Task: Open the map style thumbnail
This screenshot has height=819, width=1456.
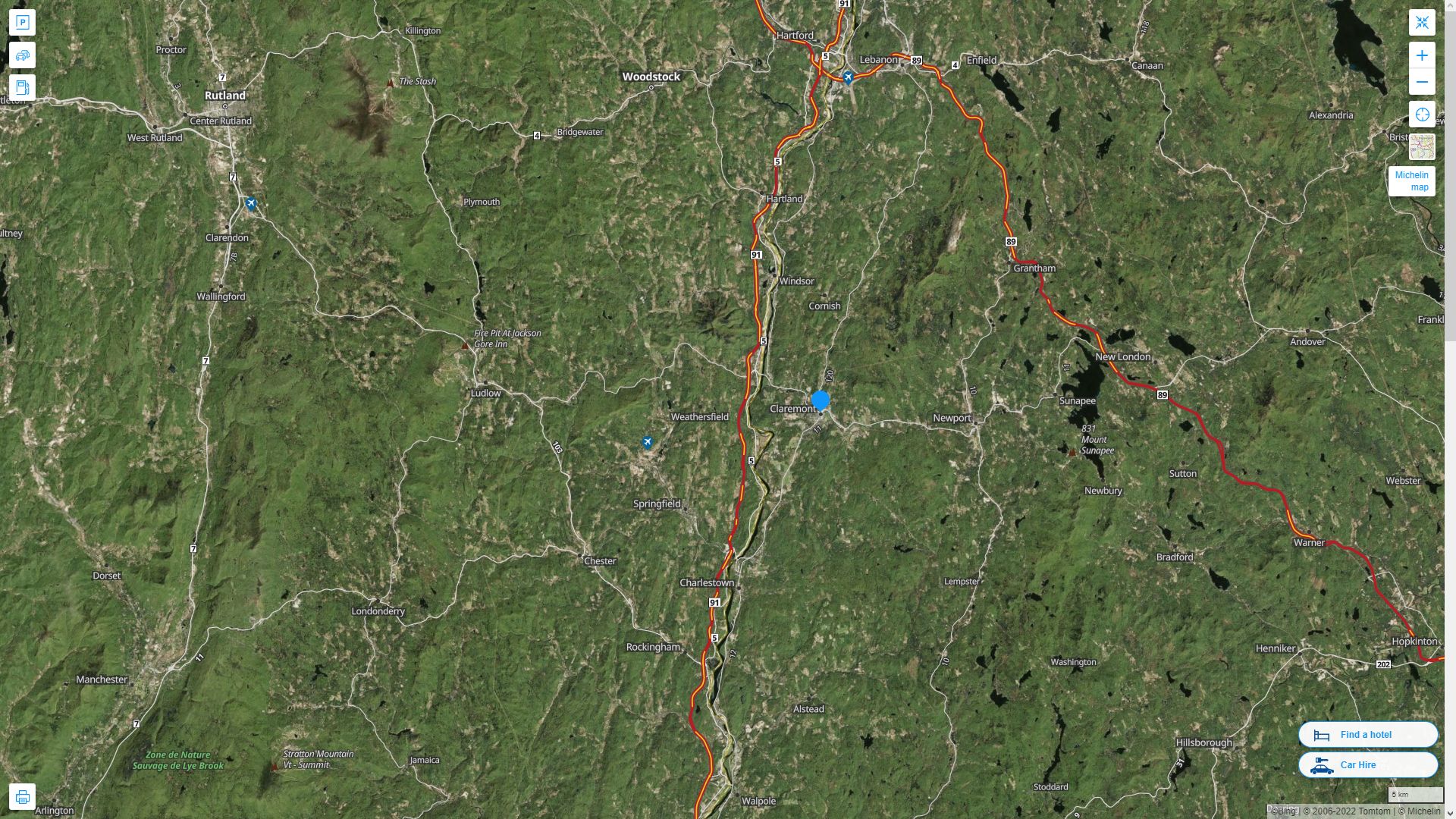Action: tap(1422, 146)
